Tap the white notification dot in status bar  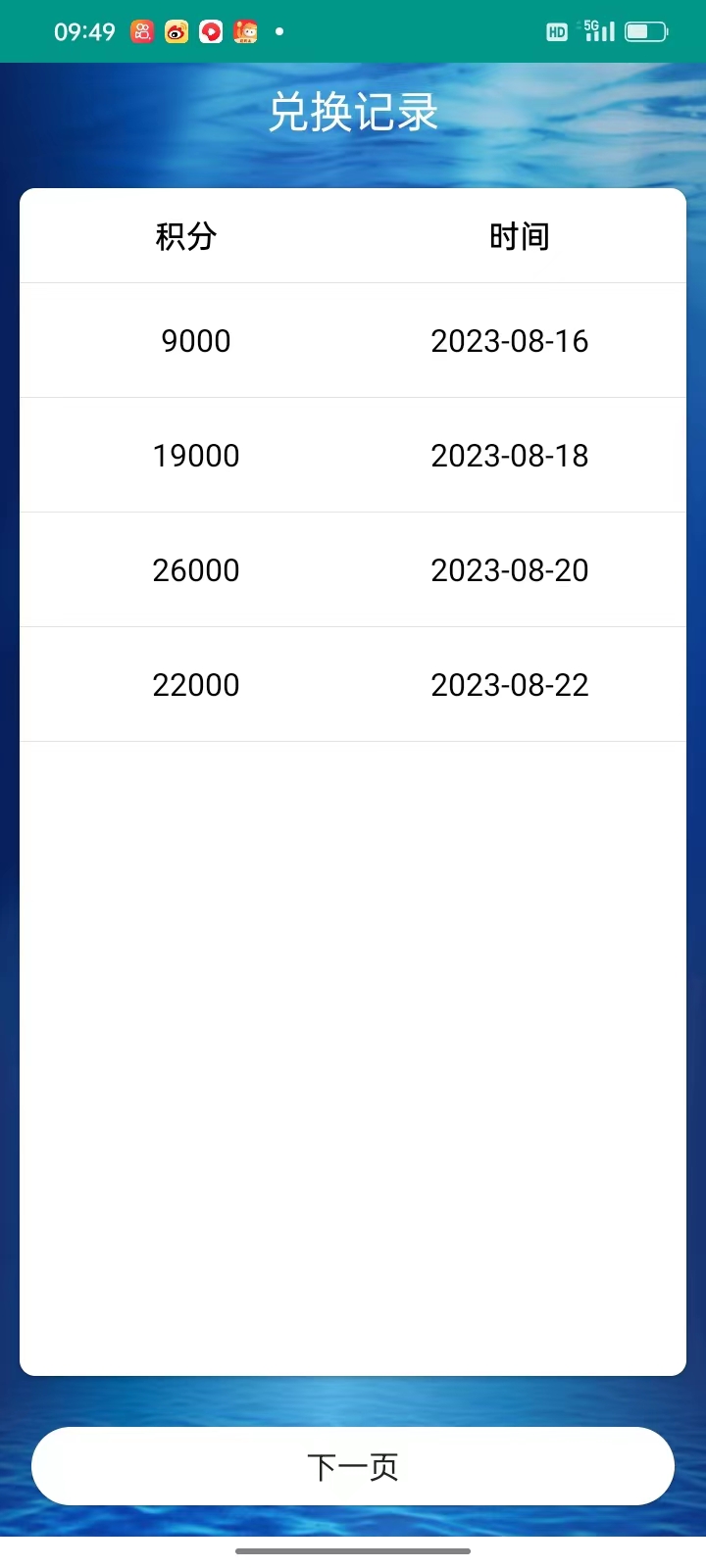coord(279,32)
